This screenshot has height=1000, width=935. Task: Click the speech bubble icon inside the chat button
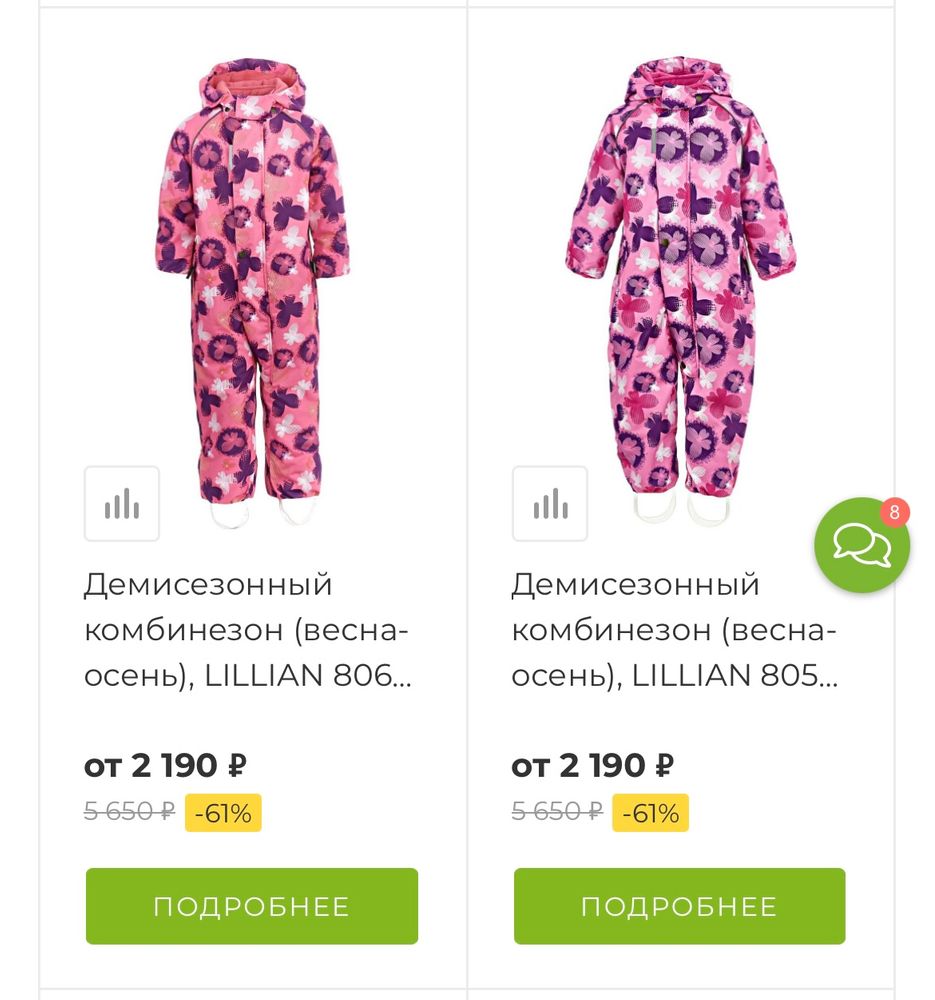[x=861, y=545]
